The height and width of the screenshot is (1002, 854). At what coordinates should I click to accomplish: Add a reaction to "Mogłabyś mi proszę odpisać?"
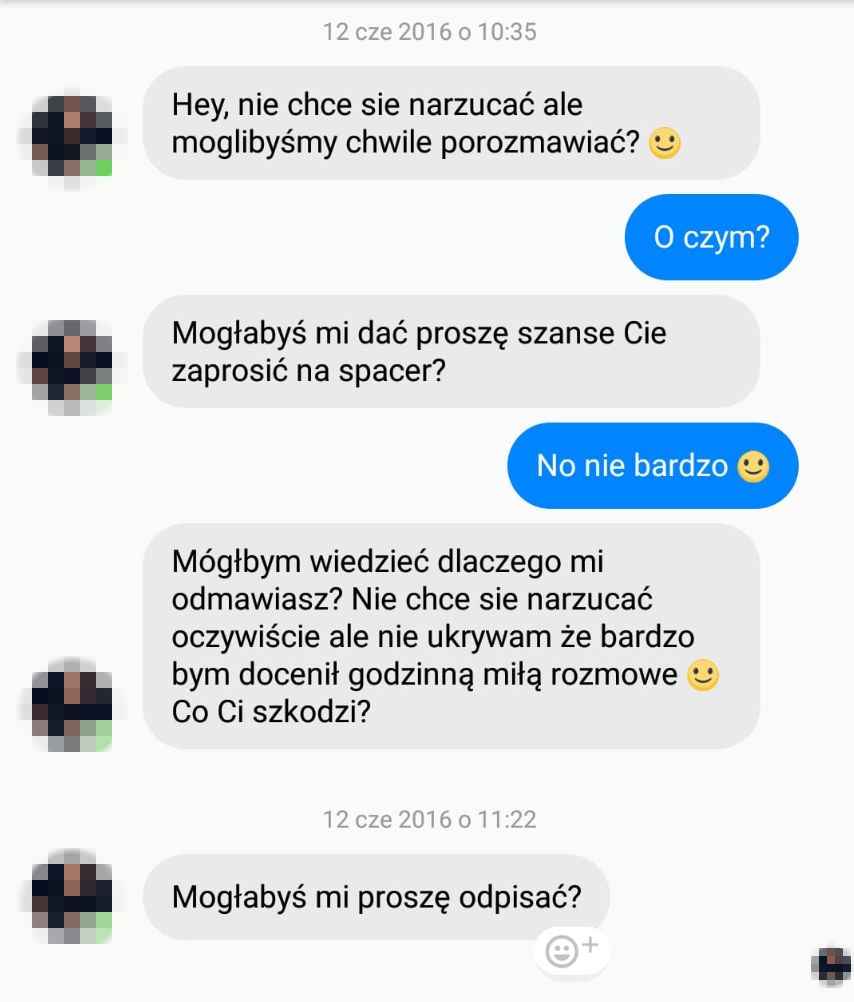point(571,950)
